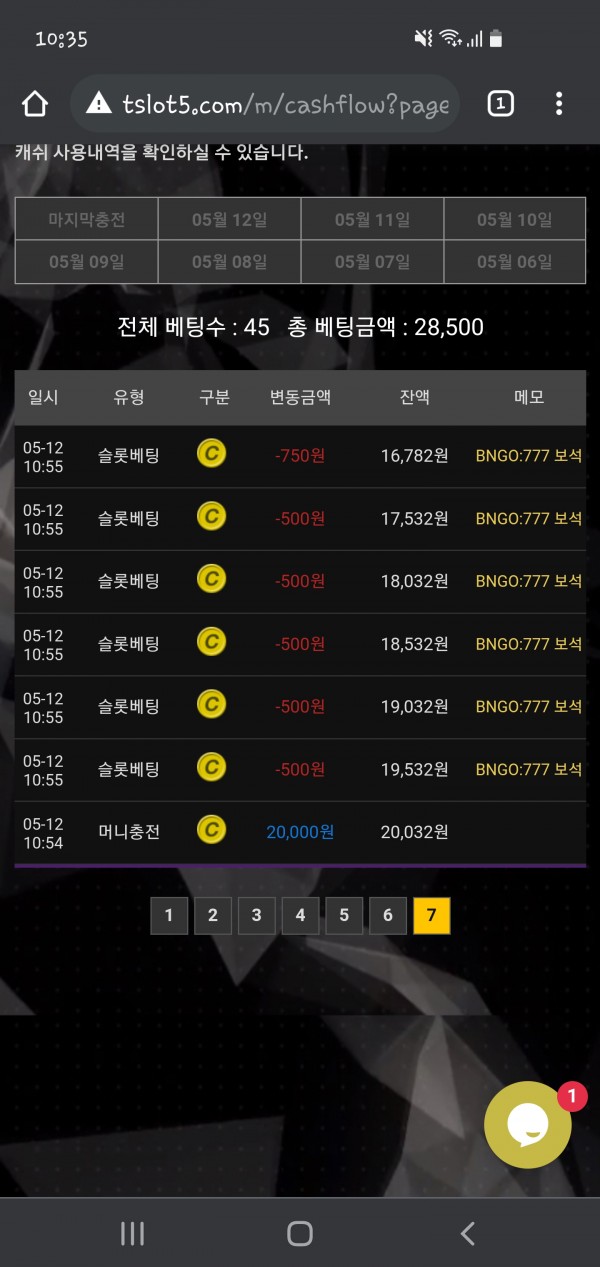Select the 마지막충전 filter
The image size is (600, 1267).
(x=87, y=219)
